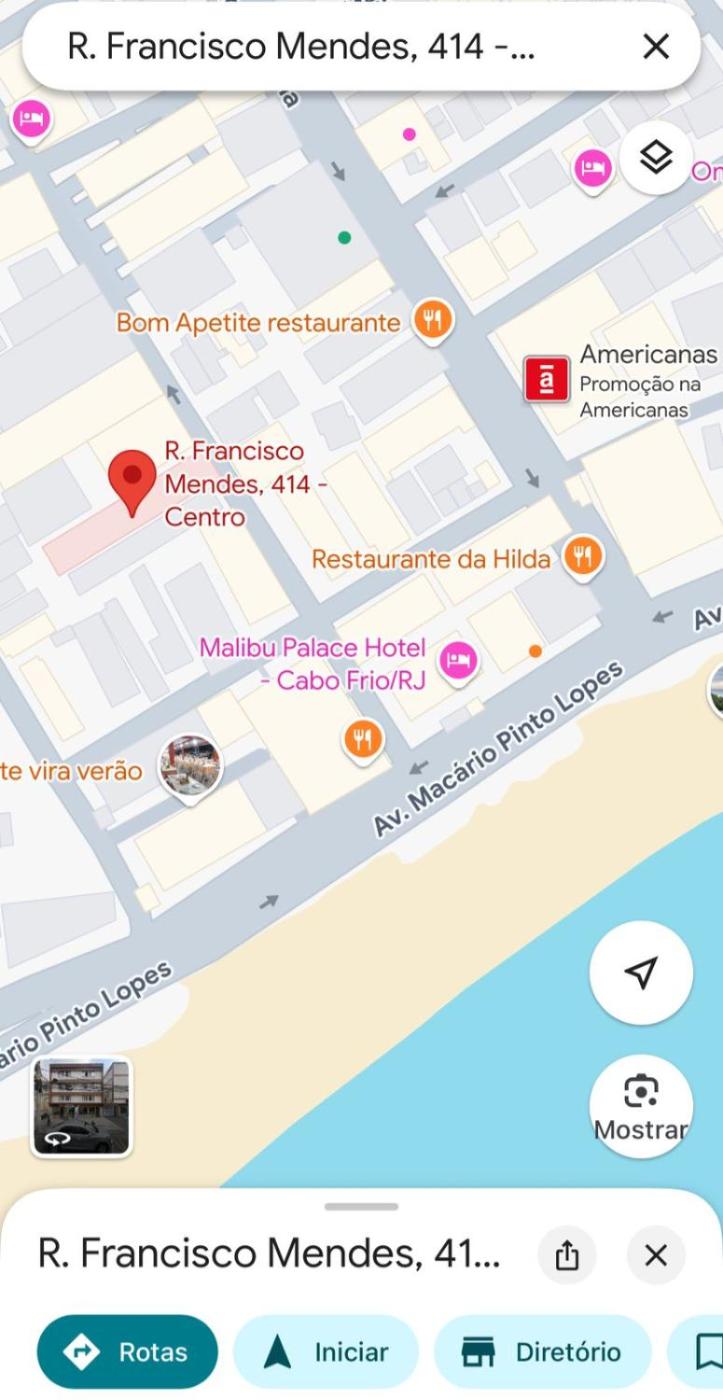The height and width of the screenshot is (1400, 723).
Task: Open the search field showing R. Francisco Mendes
Action: pyautogui.click(x=300, y=46)
